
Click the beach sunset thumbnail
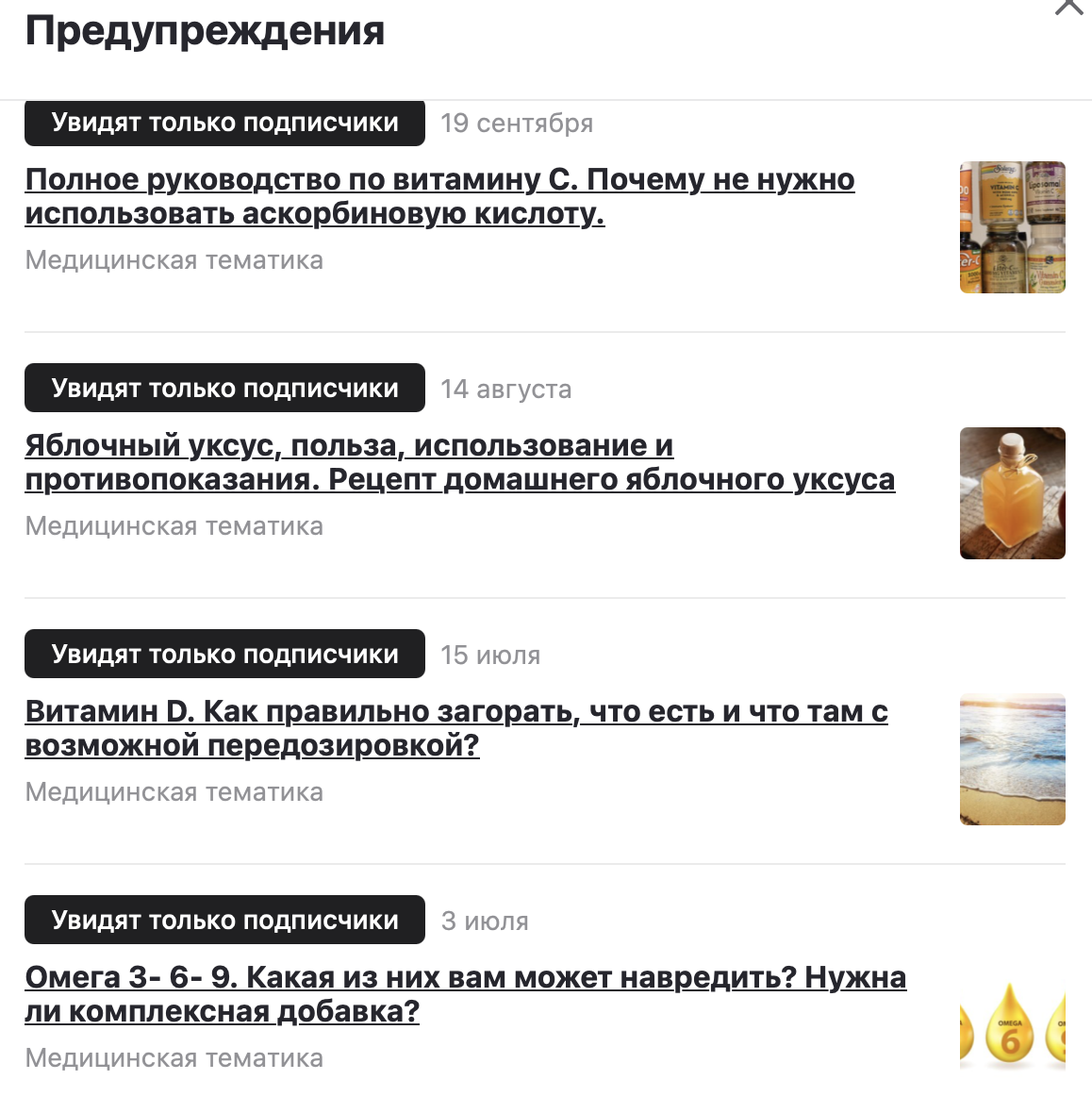(1012, 758)
